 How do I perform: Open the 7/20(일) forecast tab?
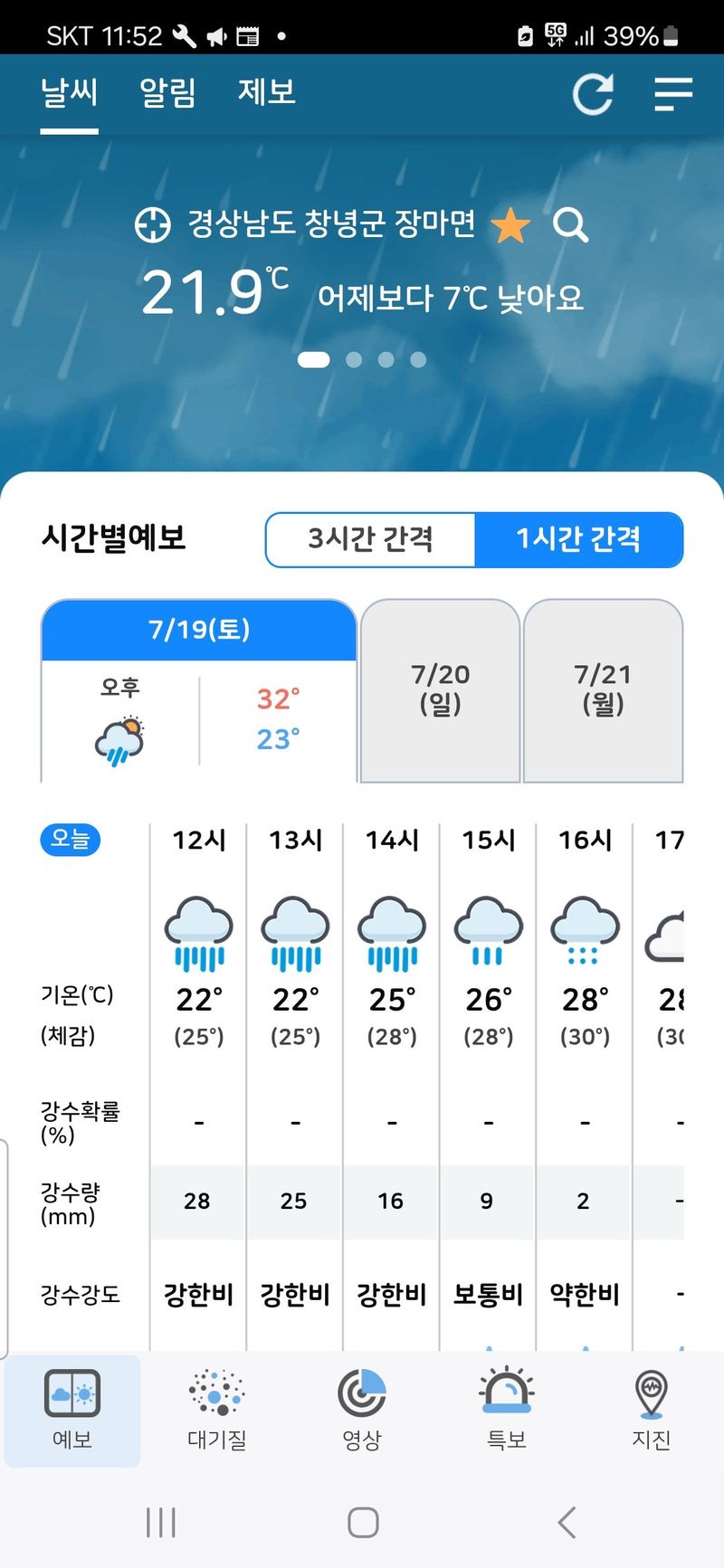(x=441, y=689)
